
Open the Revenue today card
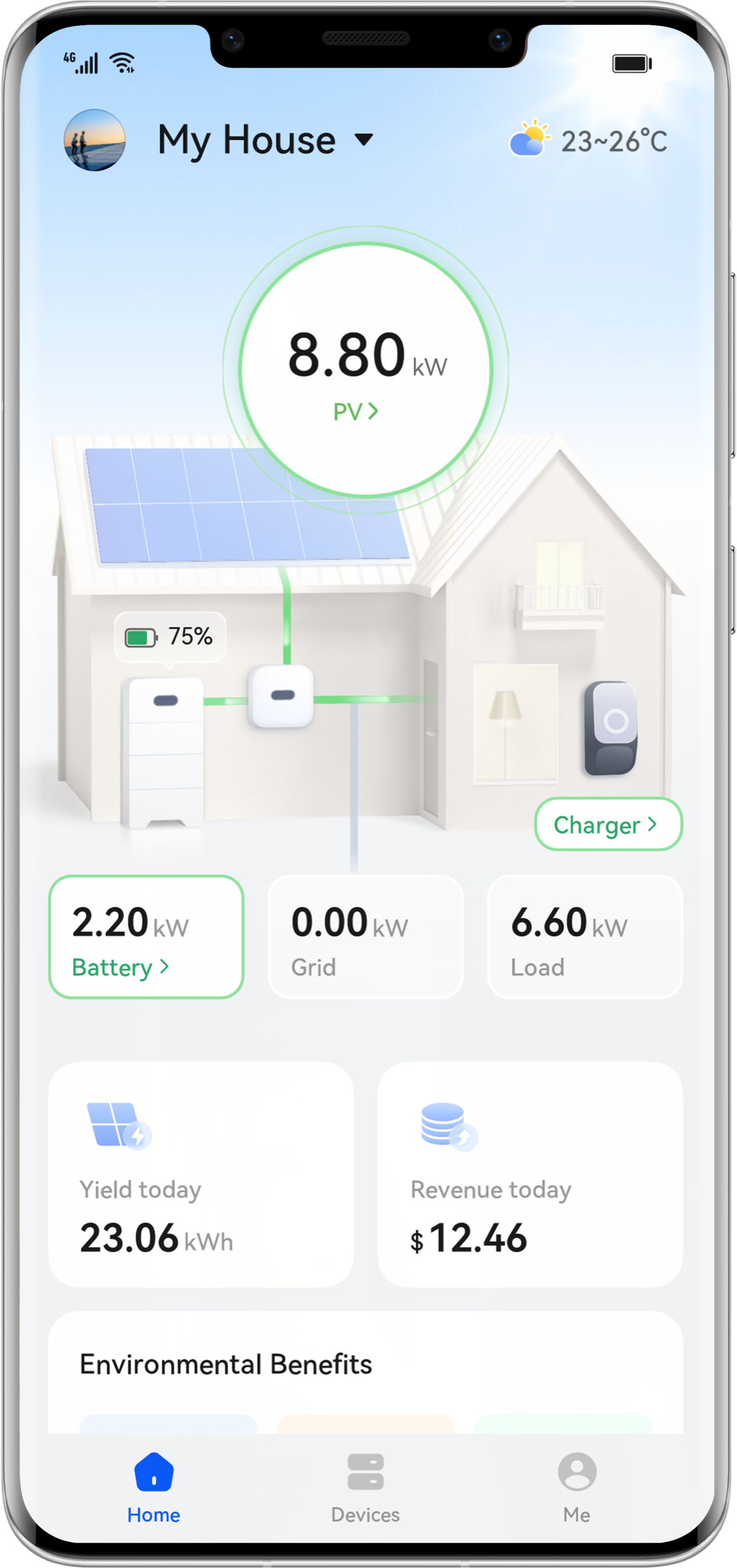coord(530,1174)
